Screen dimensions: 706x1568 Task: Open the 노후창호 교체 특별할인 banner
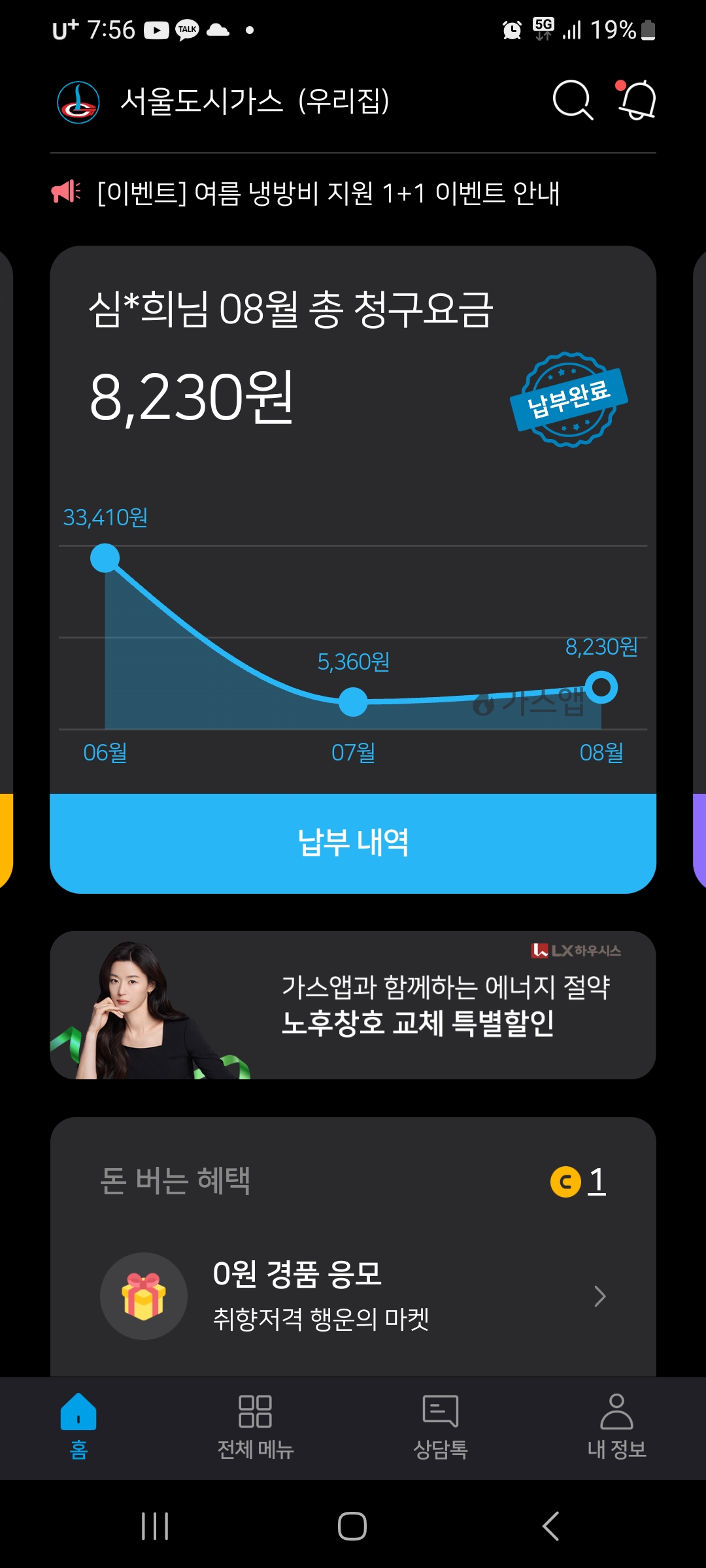pyautogui.click(x=353, y=1005)
